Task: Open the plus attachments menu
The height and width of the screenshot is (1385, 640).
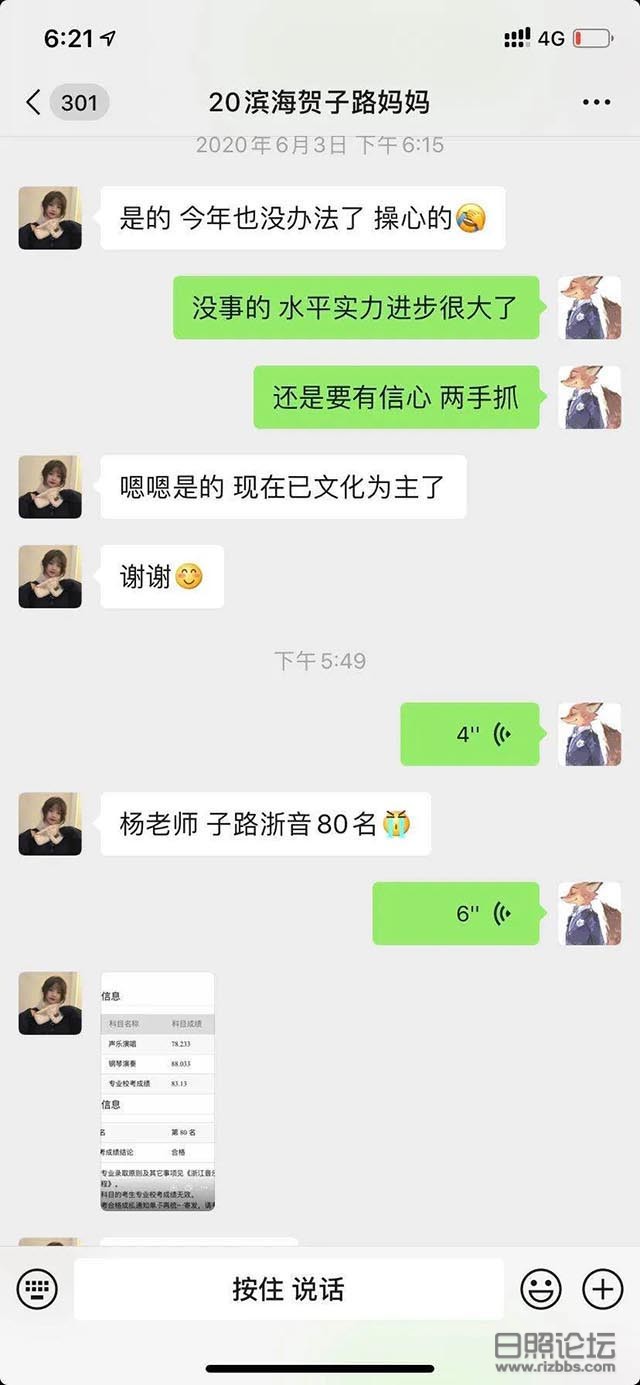Action: [x=602, y=1289]
